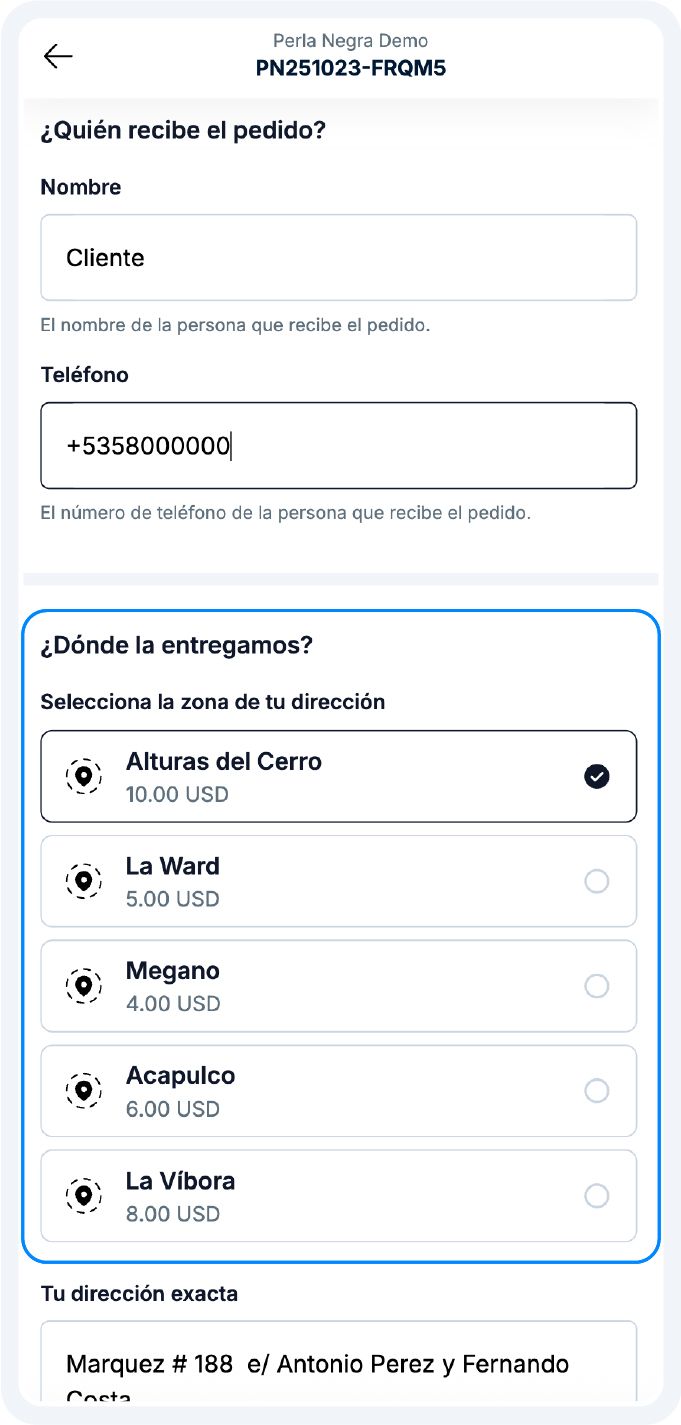Select Alturas del Cerro delivery zone
The width and height of the screenshot is (681, 1425).
[x=338, y=777]
